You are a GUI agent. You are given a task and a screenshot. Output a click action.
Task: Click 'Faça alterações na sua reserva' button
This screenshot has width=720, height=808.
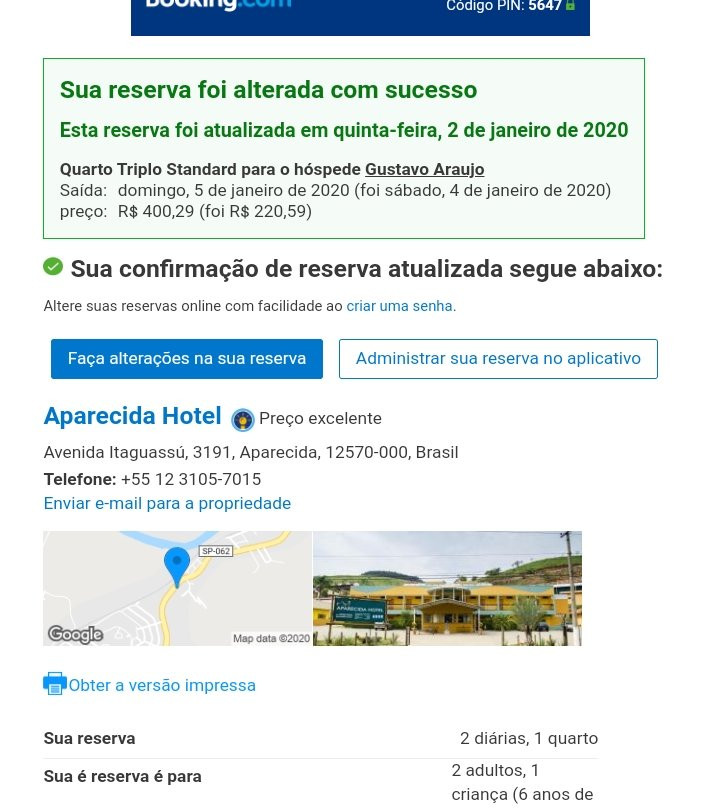pos(186,358)
